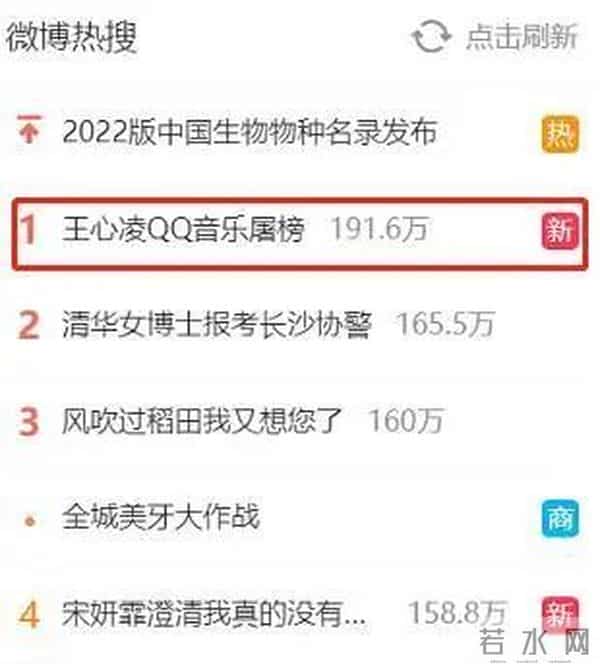This screenshot has width=600, height=664.
Task: View topic 风吹过稻田我又想您了
Action: coord(202,421)
